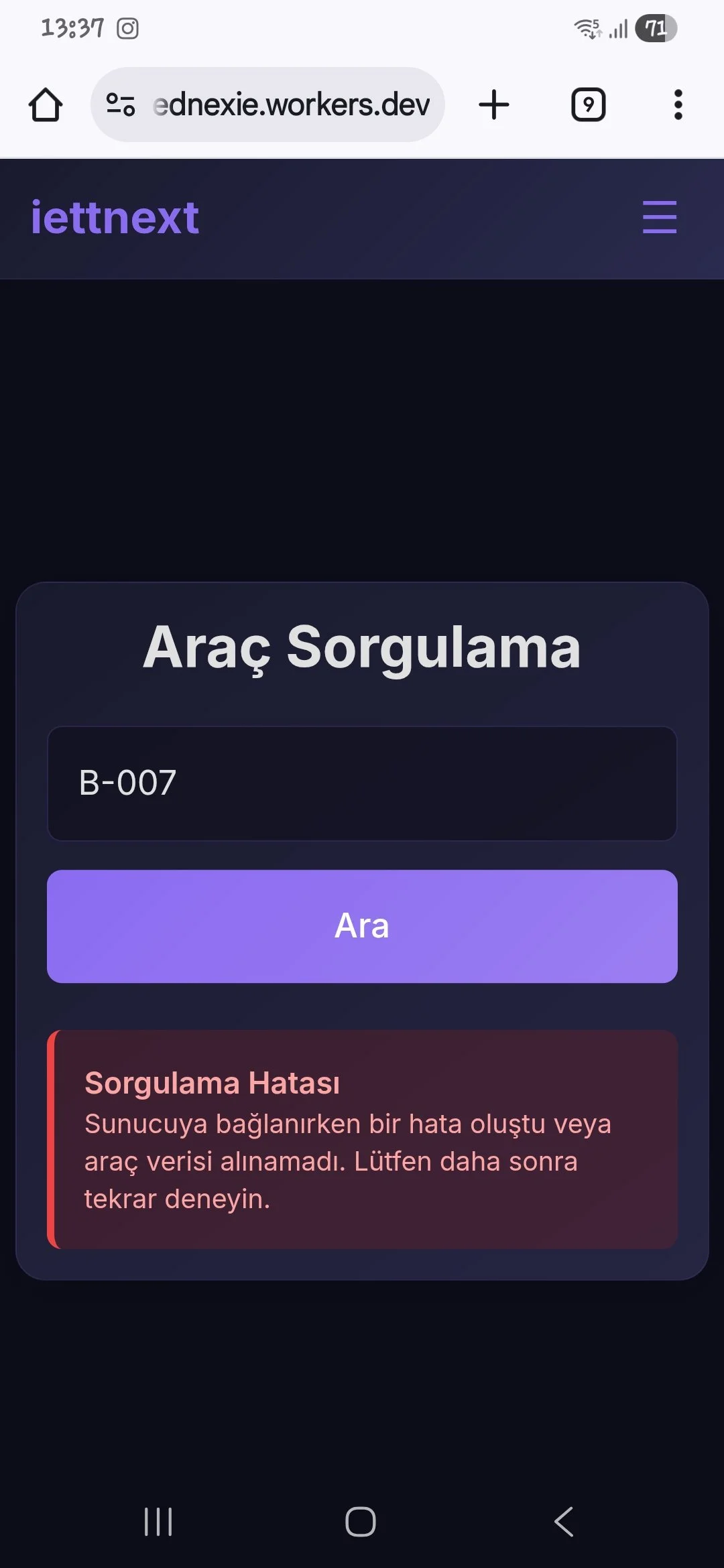Open a new browser tab
The height and width of the screenshot is (1568, 724).
click(x=494, y=105)
